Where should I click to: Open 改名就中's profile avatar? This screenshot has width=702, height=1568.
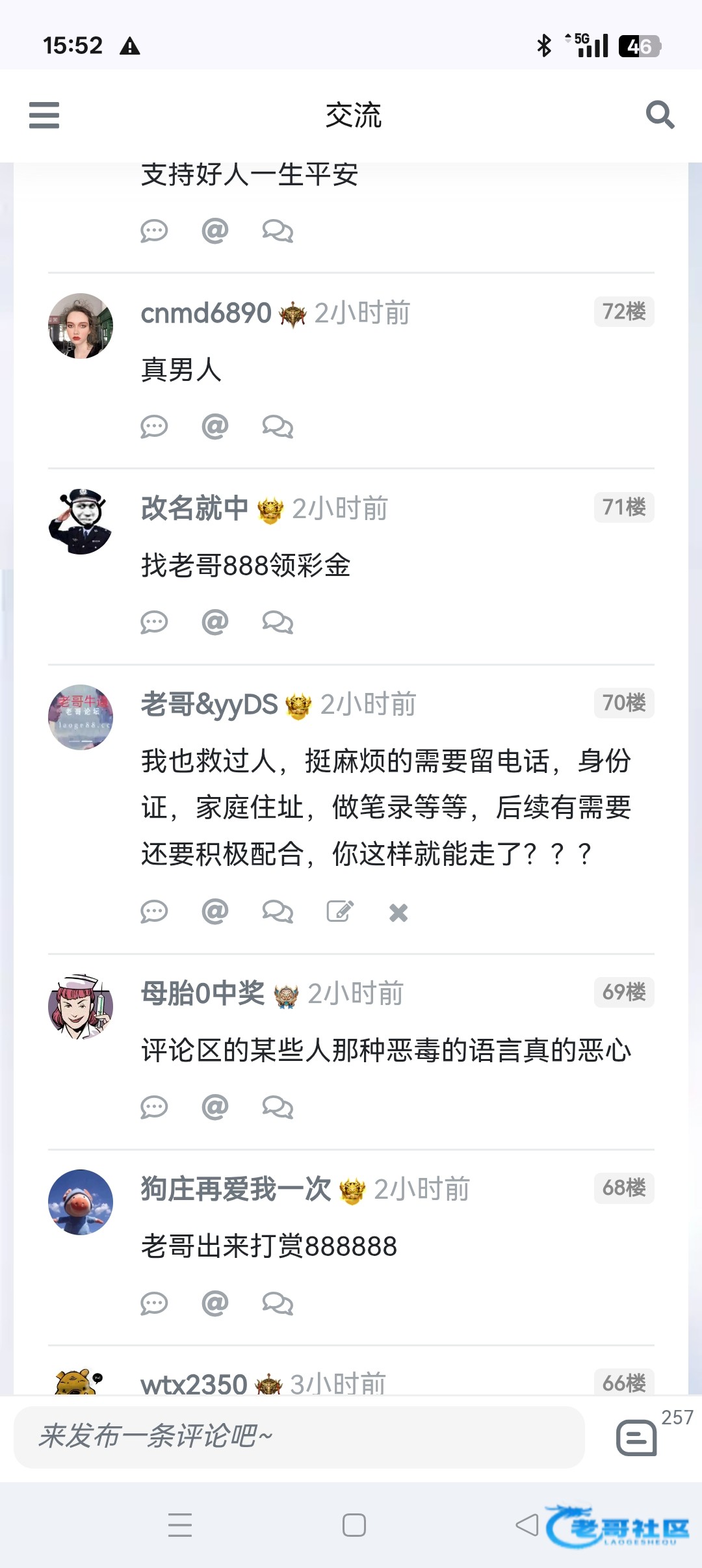81,521
